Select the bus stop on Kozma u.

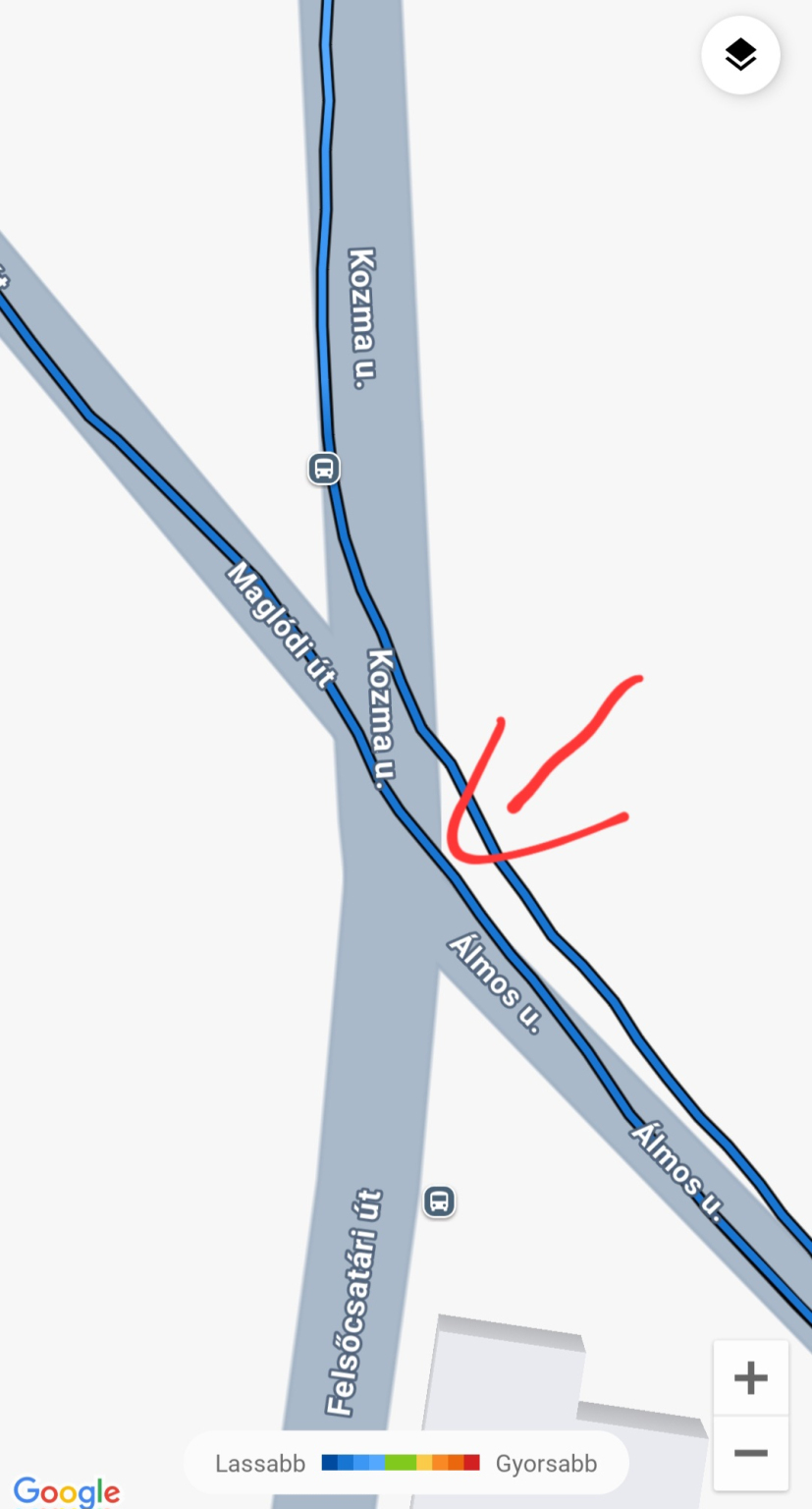click(324, 469)
